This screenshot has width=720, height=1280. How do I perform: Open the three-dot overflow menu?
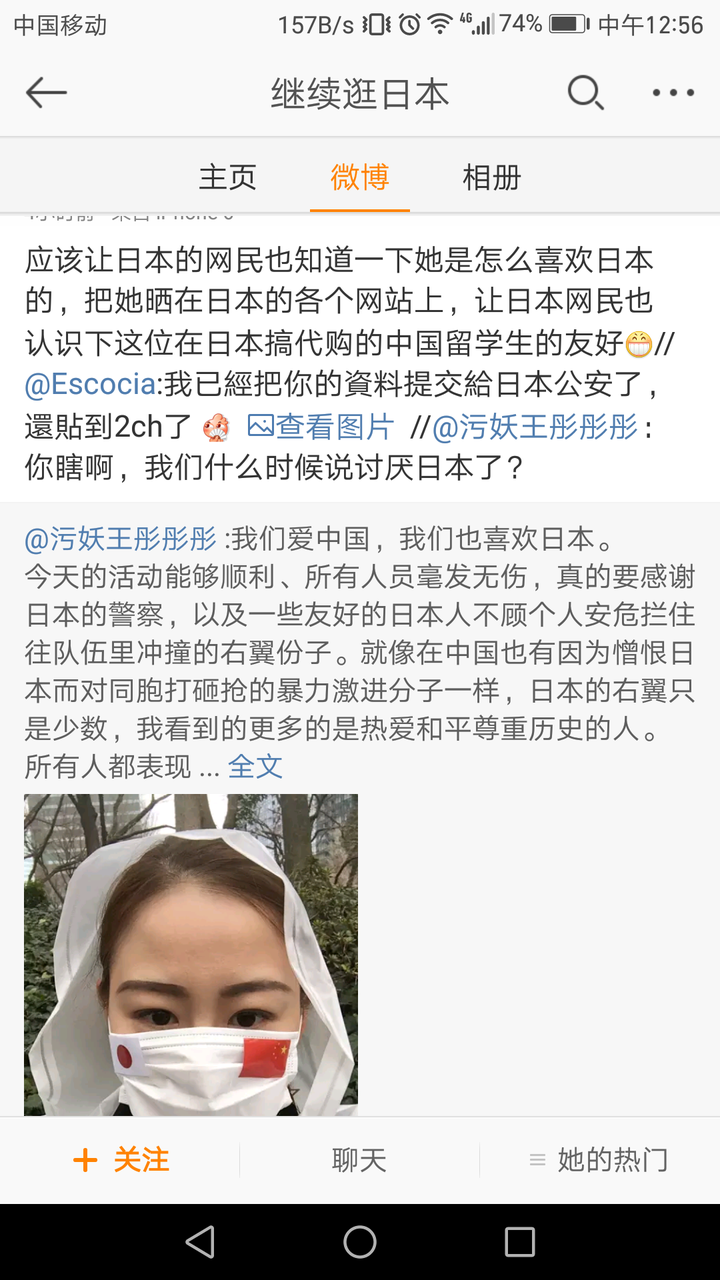(x=673, y=93)
